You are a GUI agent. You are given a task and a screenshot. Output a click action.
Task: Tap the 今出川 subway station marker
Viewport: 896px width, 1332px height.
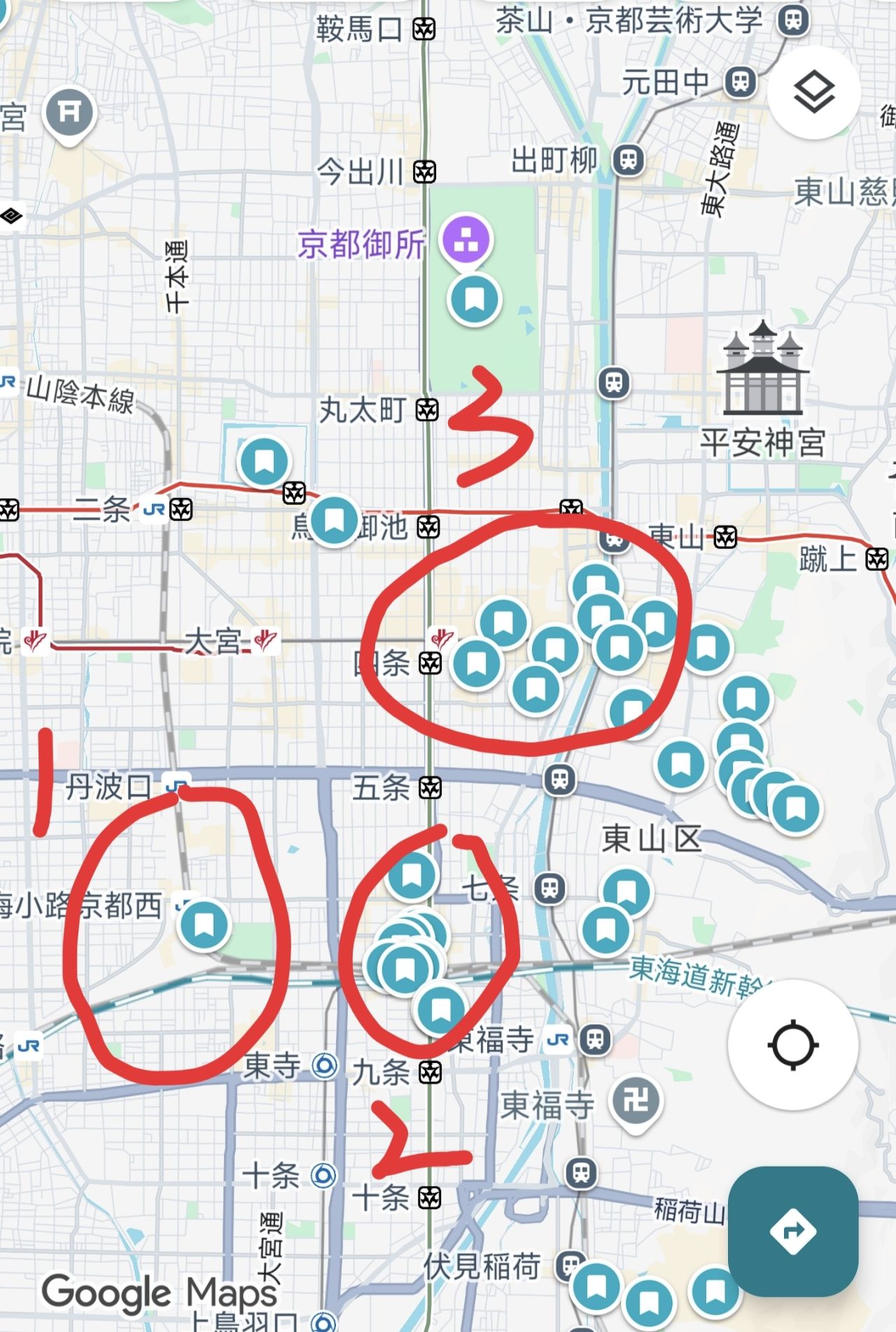[425, 172]
